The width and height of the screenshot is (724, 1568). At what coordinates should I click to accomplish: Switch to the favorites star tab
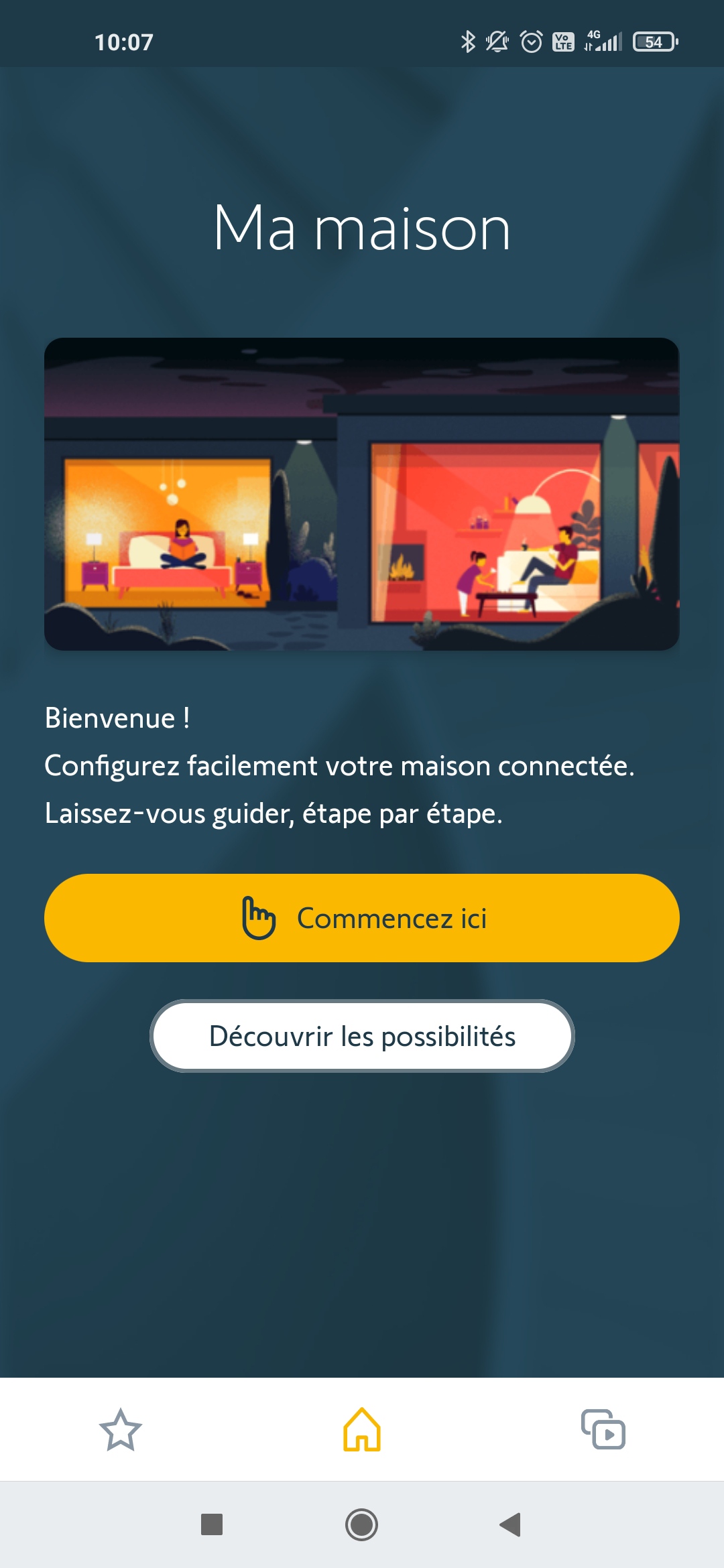tap(121, 1429)
